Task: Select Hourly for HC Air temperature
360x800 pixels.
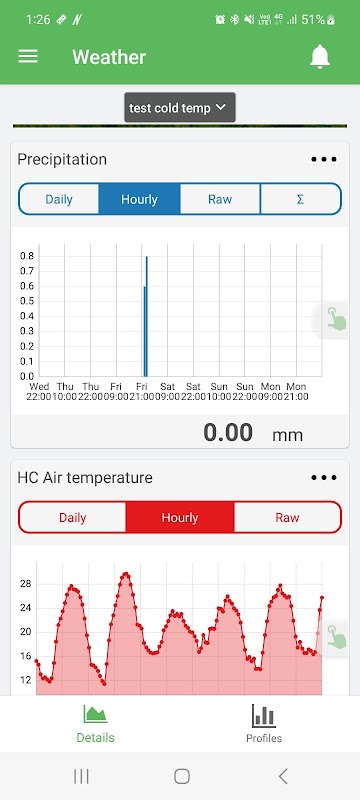Action: 179,517
